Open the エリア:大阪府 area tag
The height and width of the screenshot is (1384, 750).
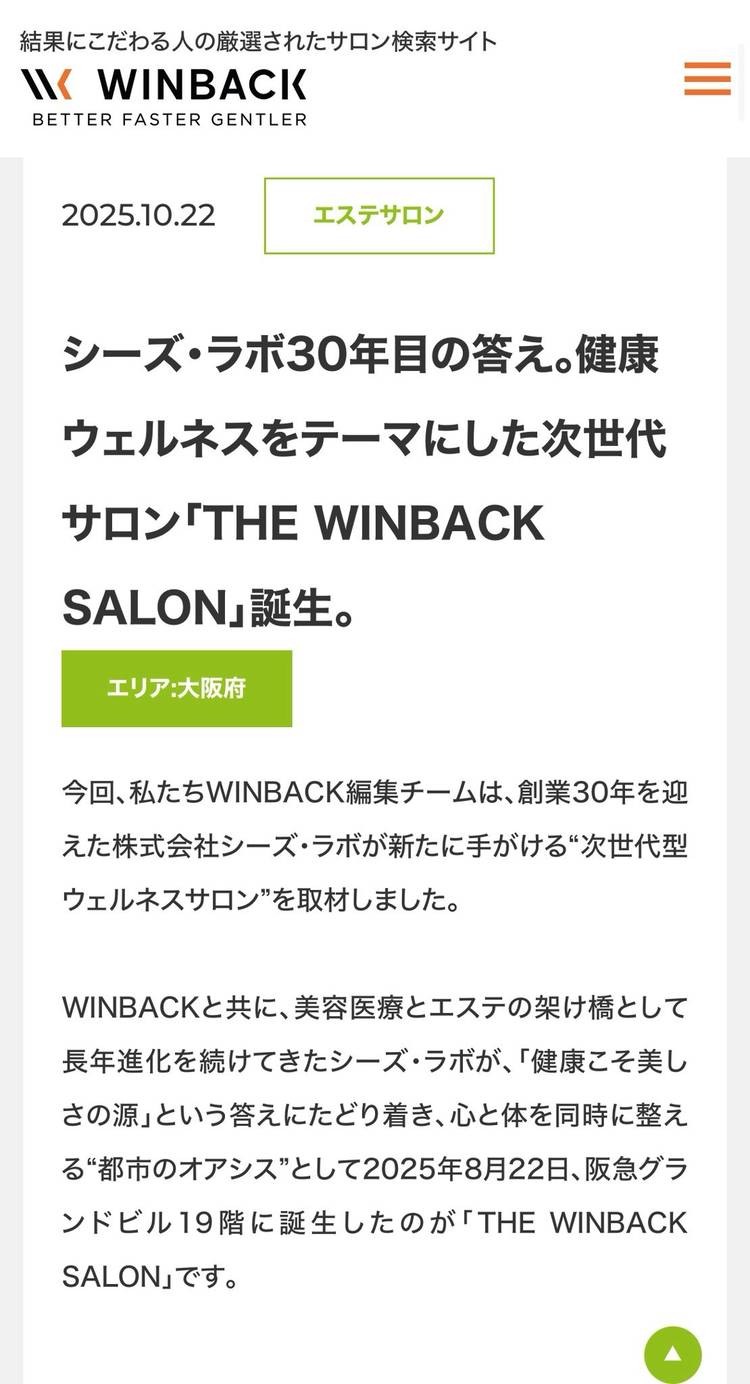pos(177,688)
